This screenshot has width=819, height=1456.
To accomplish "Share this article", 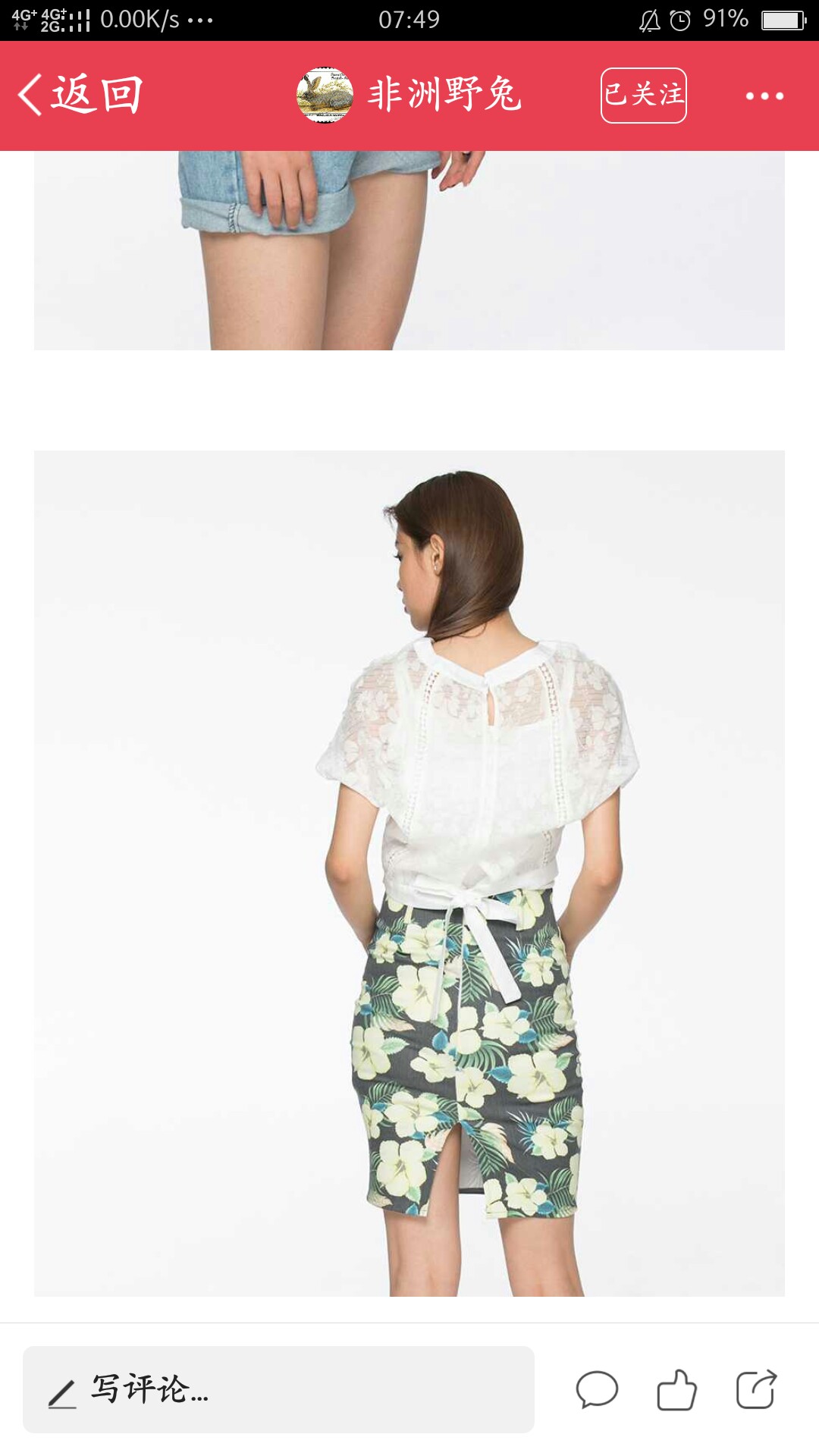I will click(756, 1389).
